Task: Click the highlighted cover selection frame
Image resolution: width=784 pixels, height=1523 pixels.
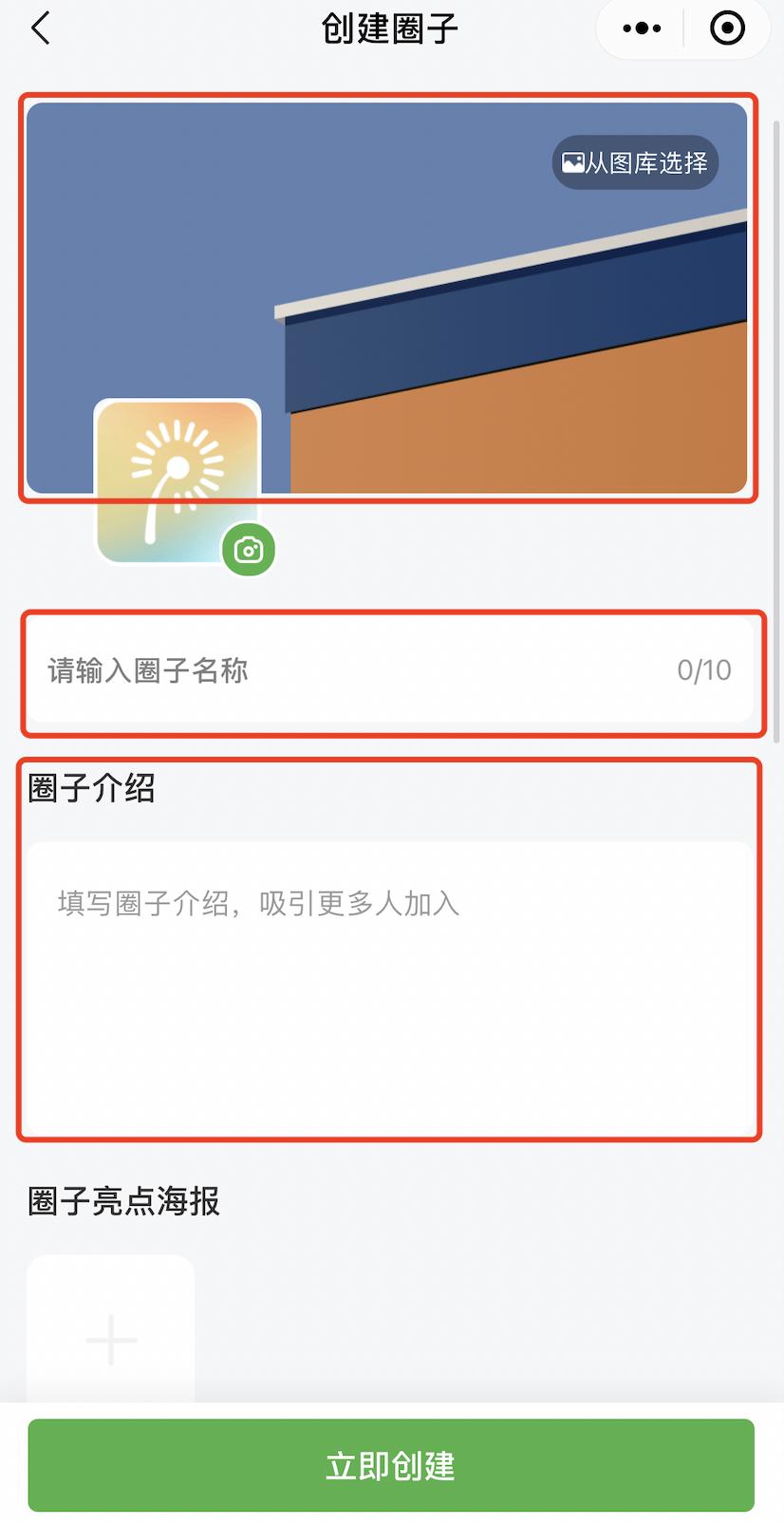Action: 392,294
